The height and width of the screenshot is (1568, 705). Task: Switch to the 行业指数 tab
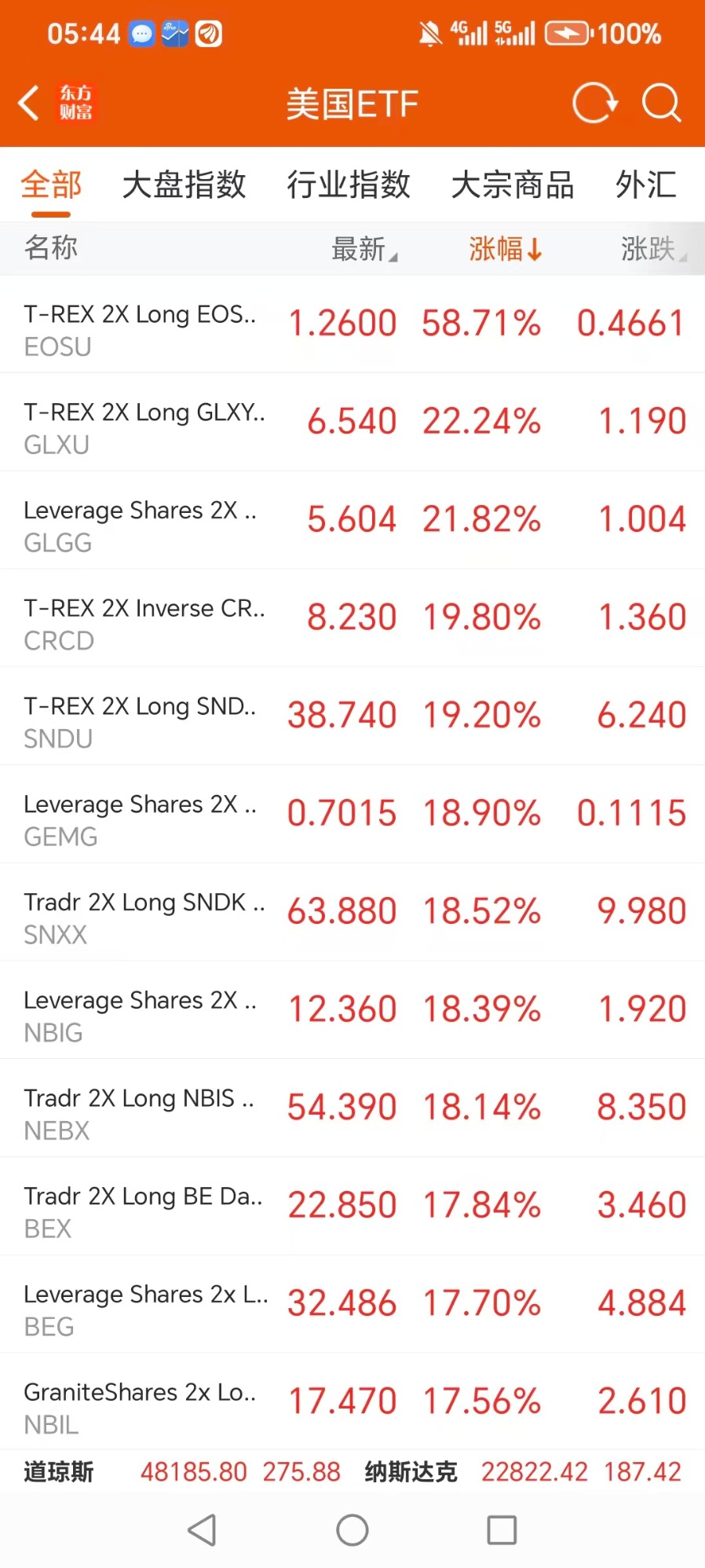(349, 185)
